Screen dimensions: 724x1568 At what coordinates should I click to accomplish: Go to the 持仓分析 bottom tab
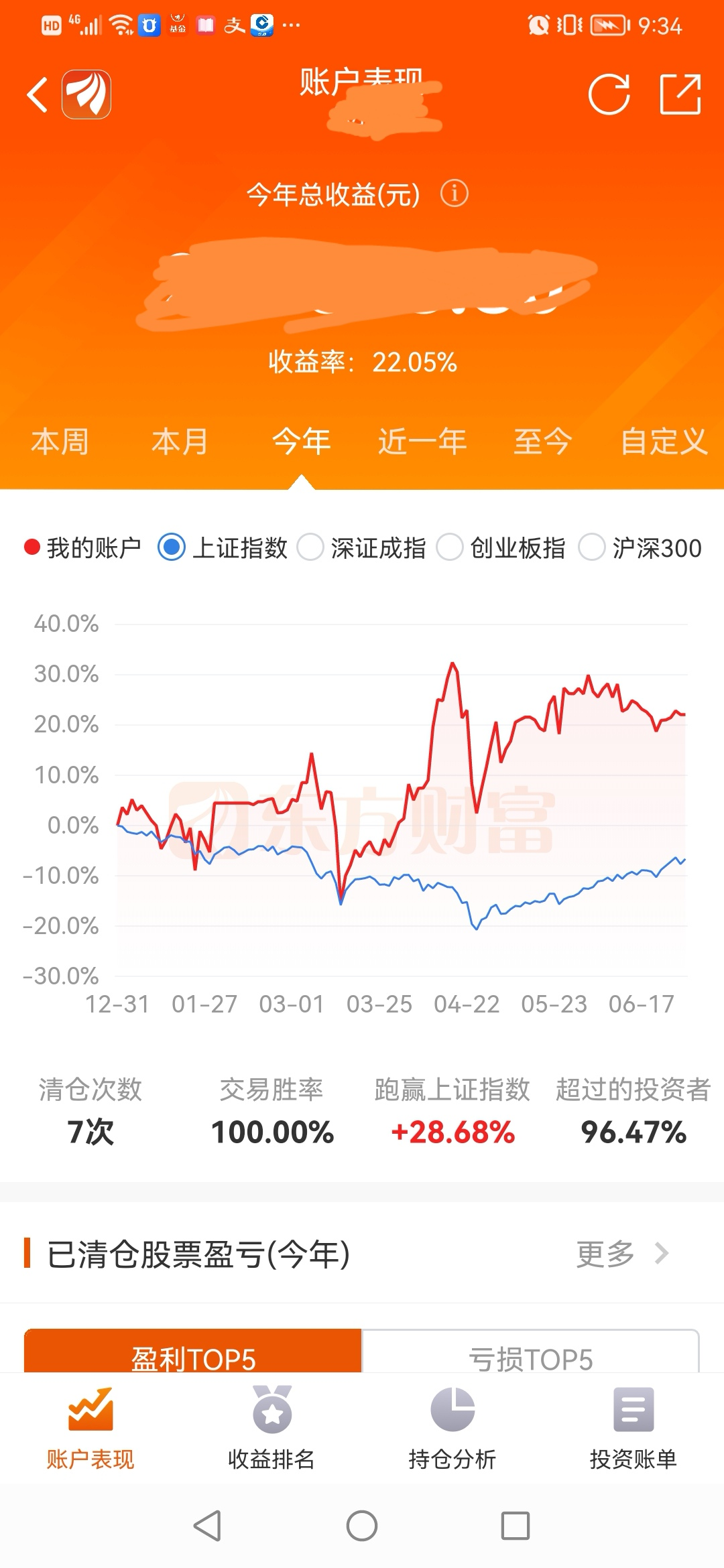click(x=452, y=1428)
